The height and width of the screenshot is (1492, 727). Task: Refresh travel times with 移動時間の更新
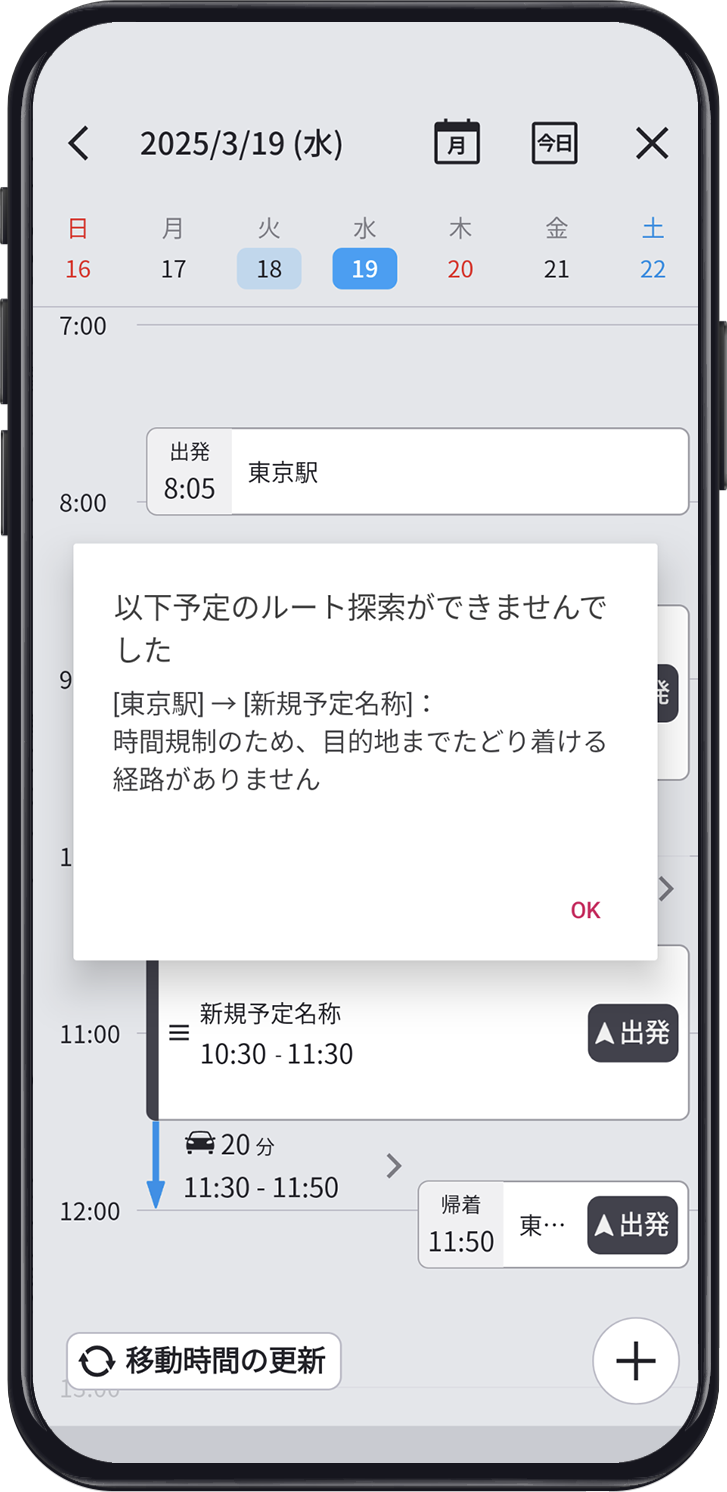(205, 1361)
